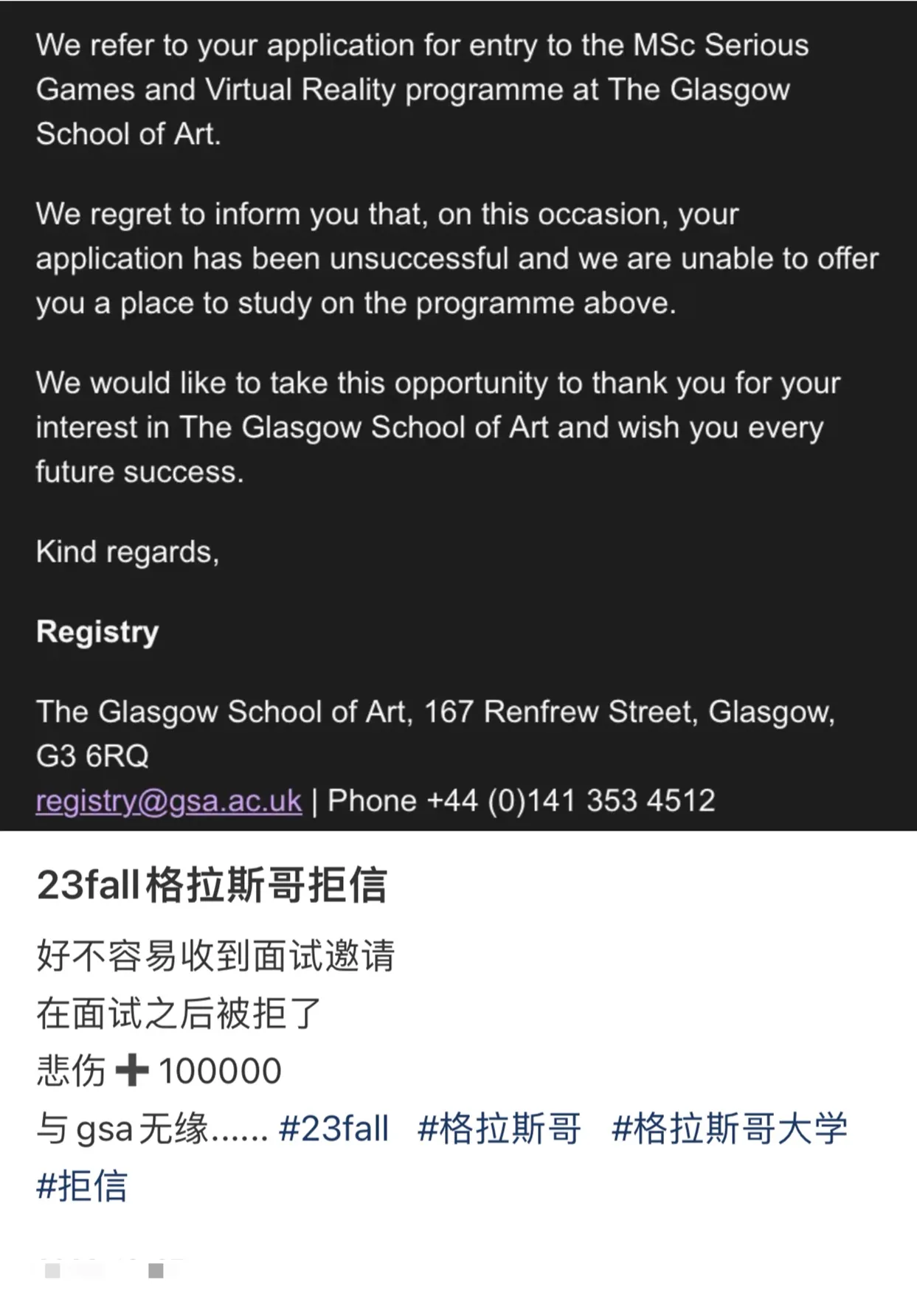Screen dimensions: 917x1316
Task: Open the #23fall hashtag
Action: (x=333, y=1129)
